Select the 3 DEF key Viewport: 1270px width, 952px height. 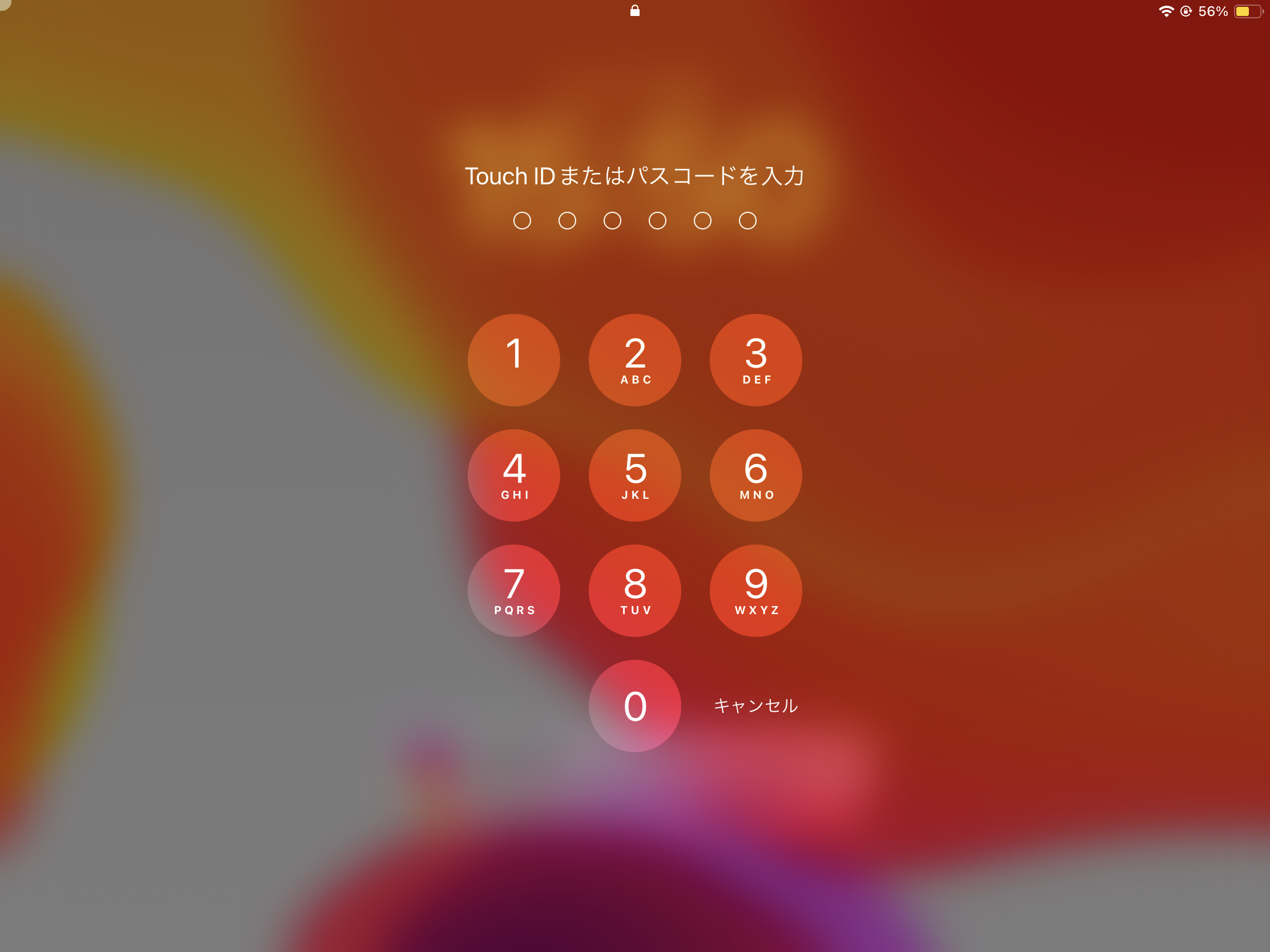coord(755,360)
